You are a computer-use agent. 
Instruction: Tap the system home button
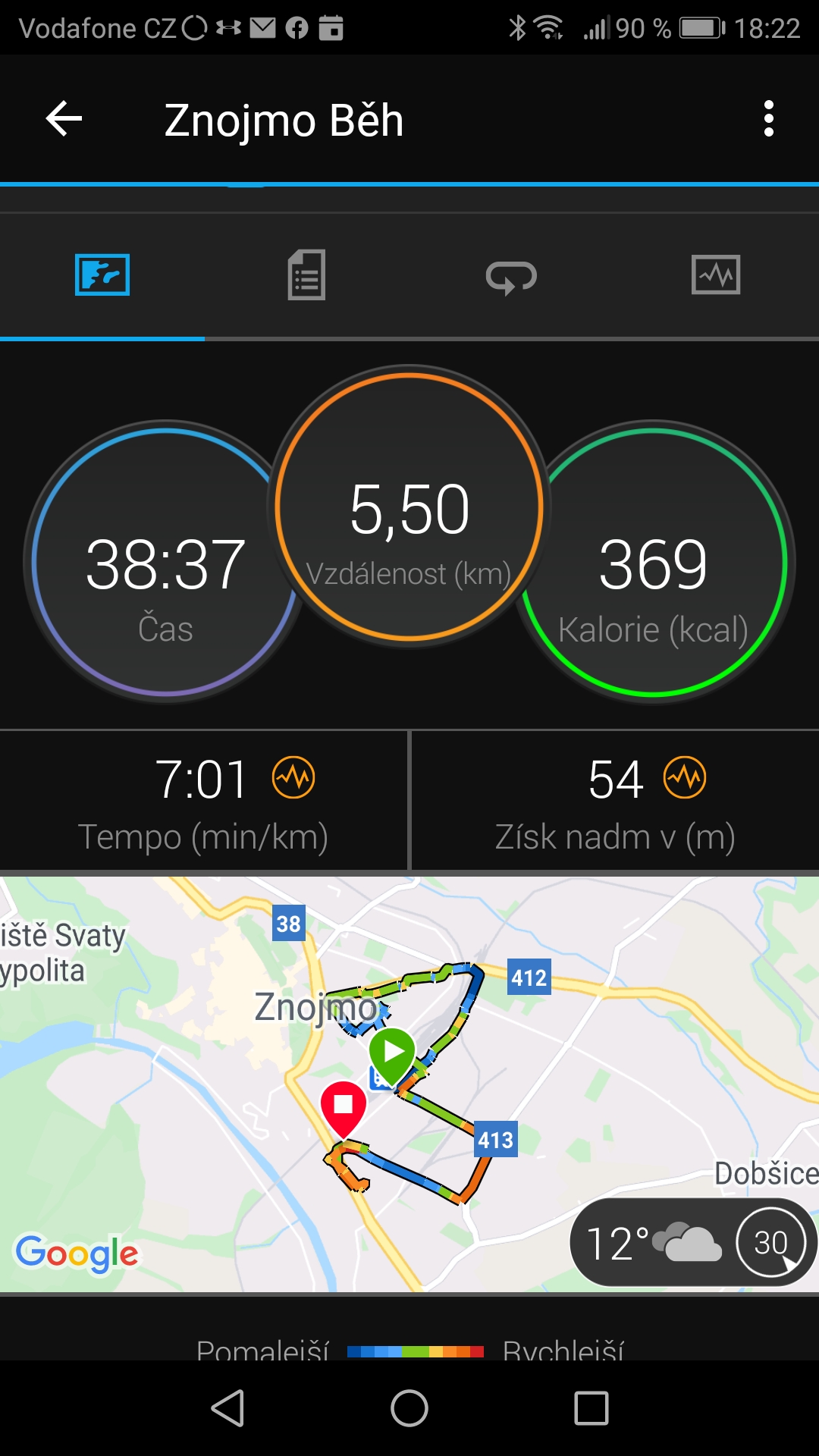pyautogui.click(x=409, y=1408)
